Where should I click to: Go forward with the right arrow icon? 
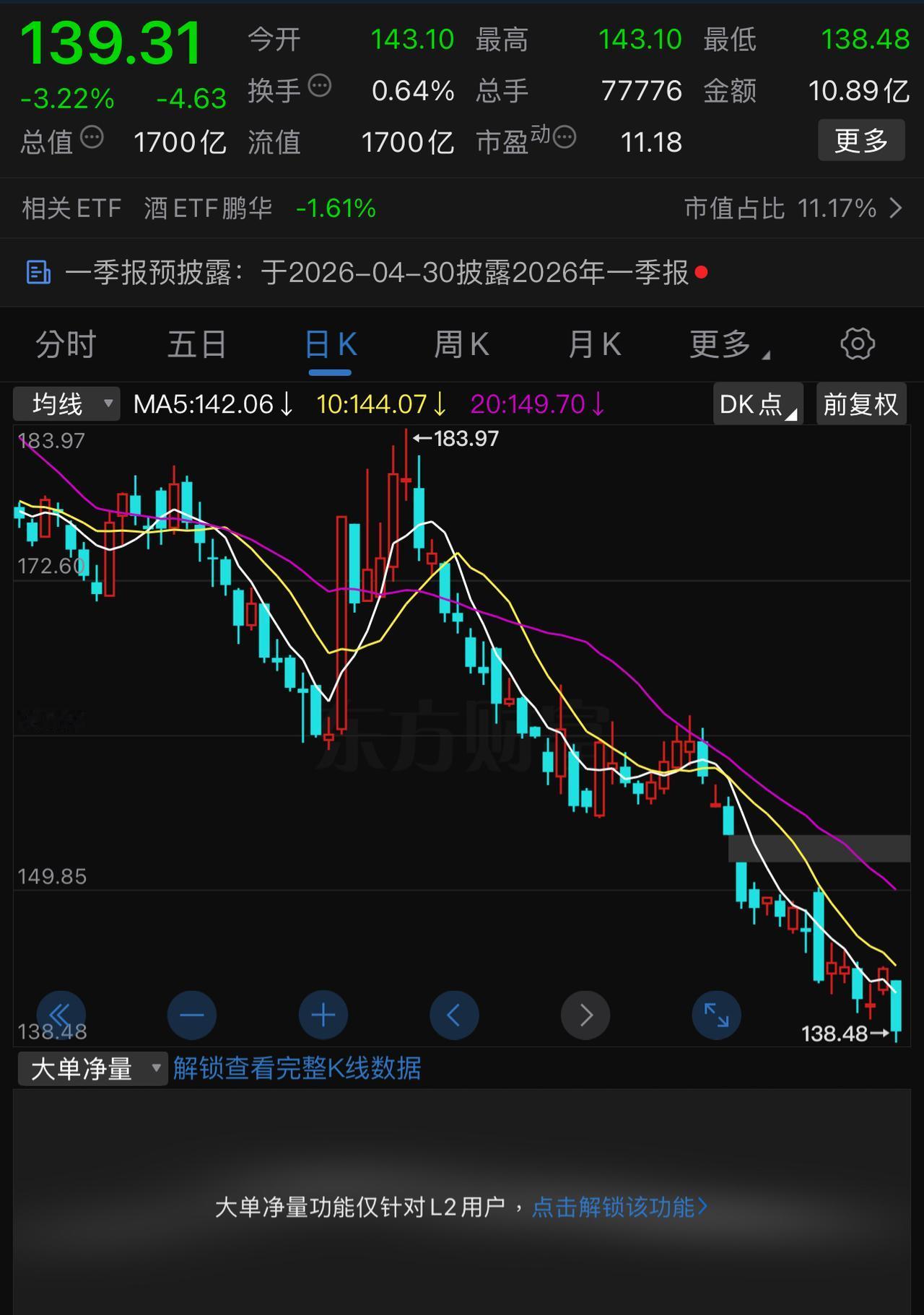pos(585,1014)
